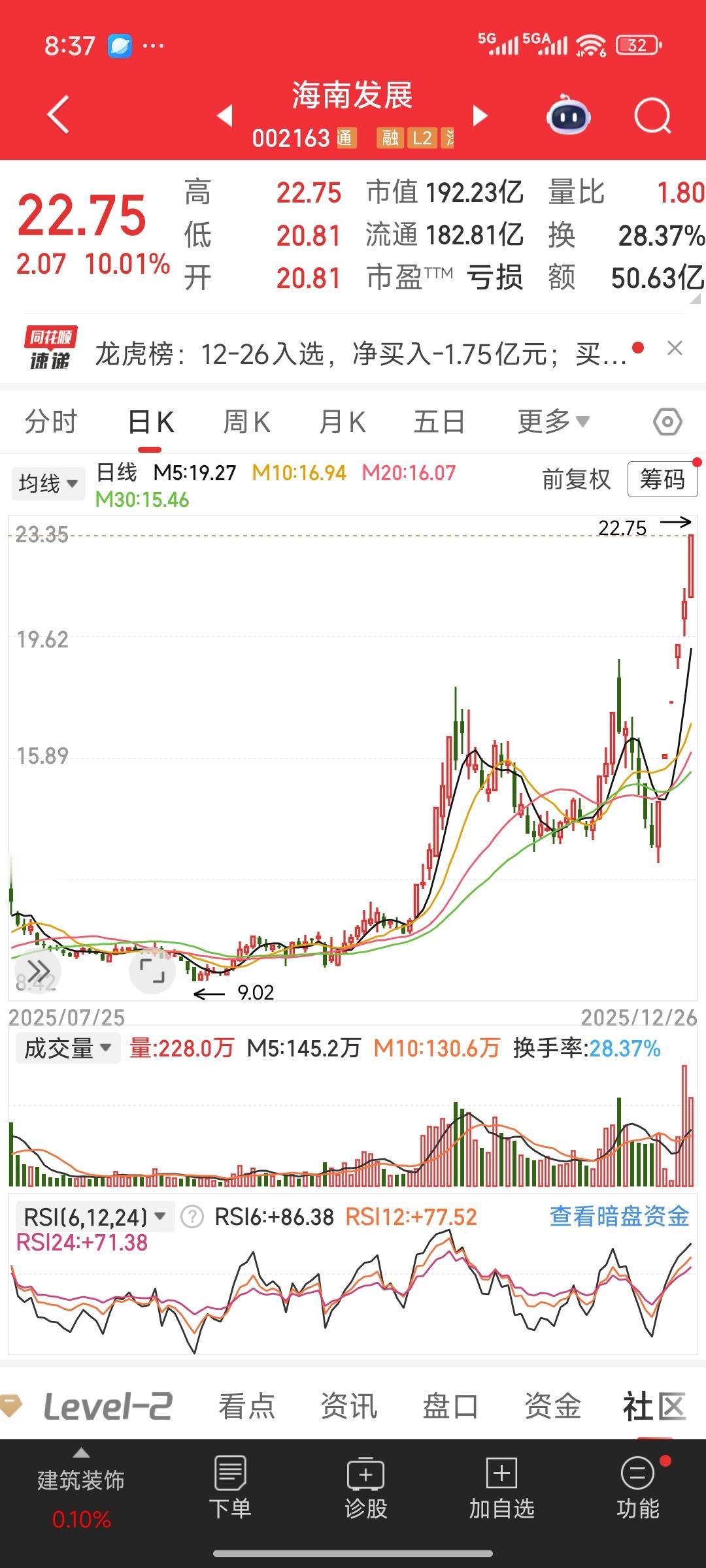This screenshot has height=1568, width=706.
Task: Toggle the 筹码 chip distribution overlay
Action: [663, 480]
